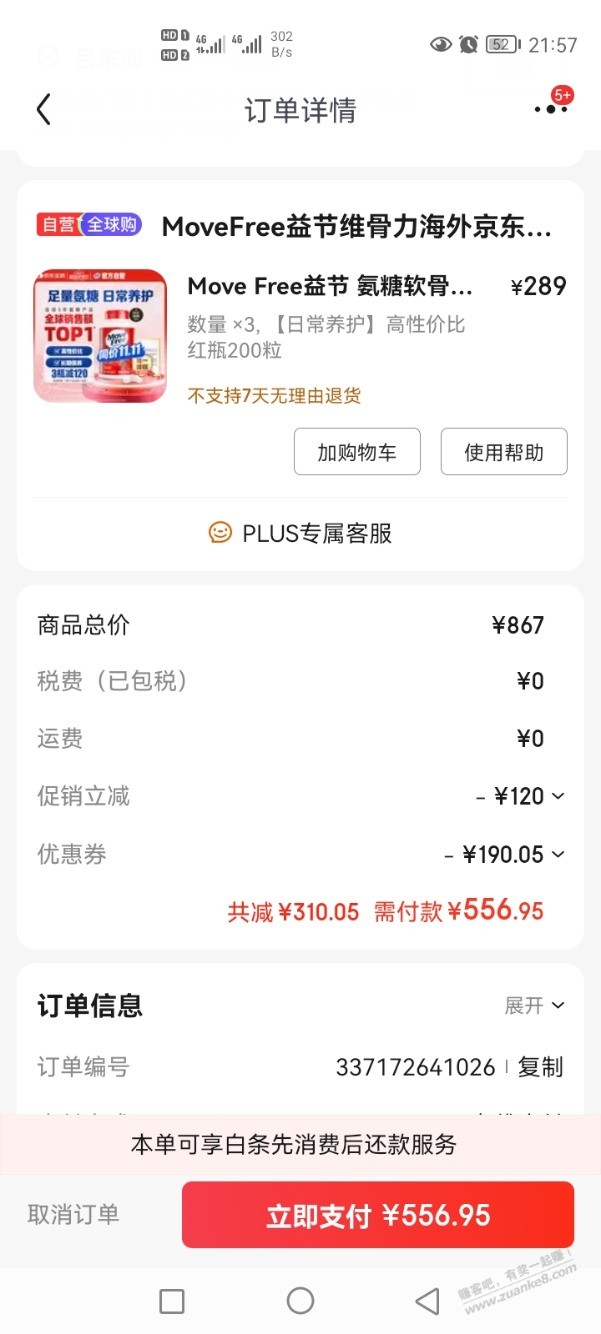Tap the system home button
This screenshot has height=1334, width=601.
300,1300
